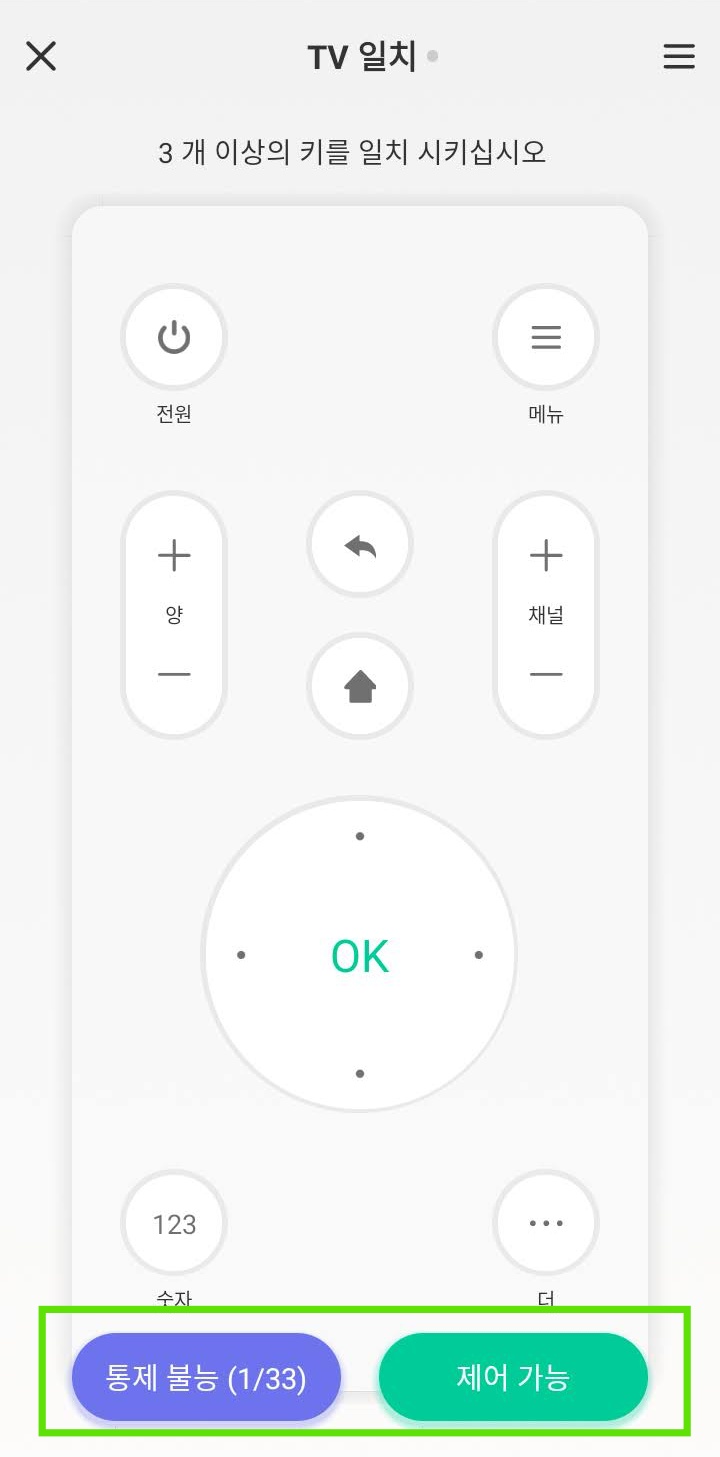The image size is (720, 1457).
Task: Navigate up using the top D-pad dot
Action: [359, 836]
